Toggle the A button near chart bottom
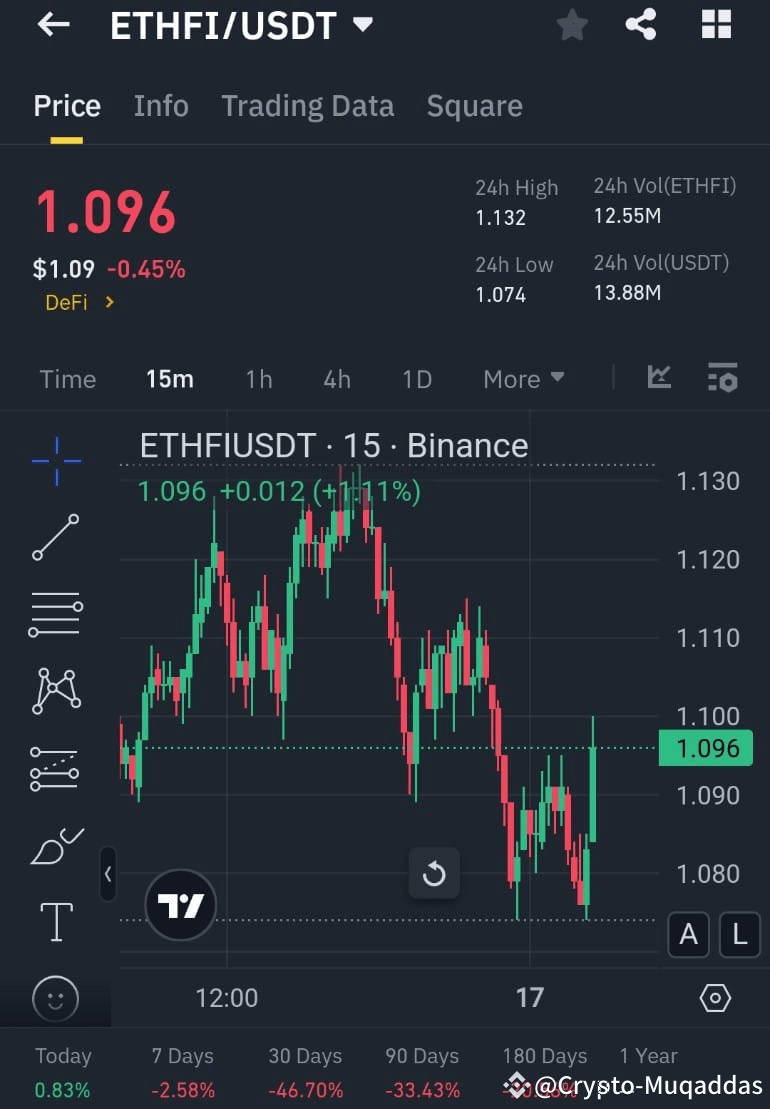This screenshot has height=1109, width=770. tap(688, 935)
